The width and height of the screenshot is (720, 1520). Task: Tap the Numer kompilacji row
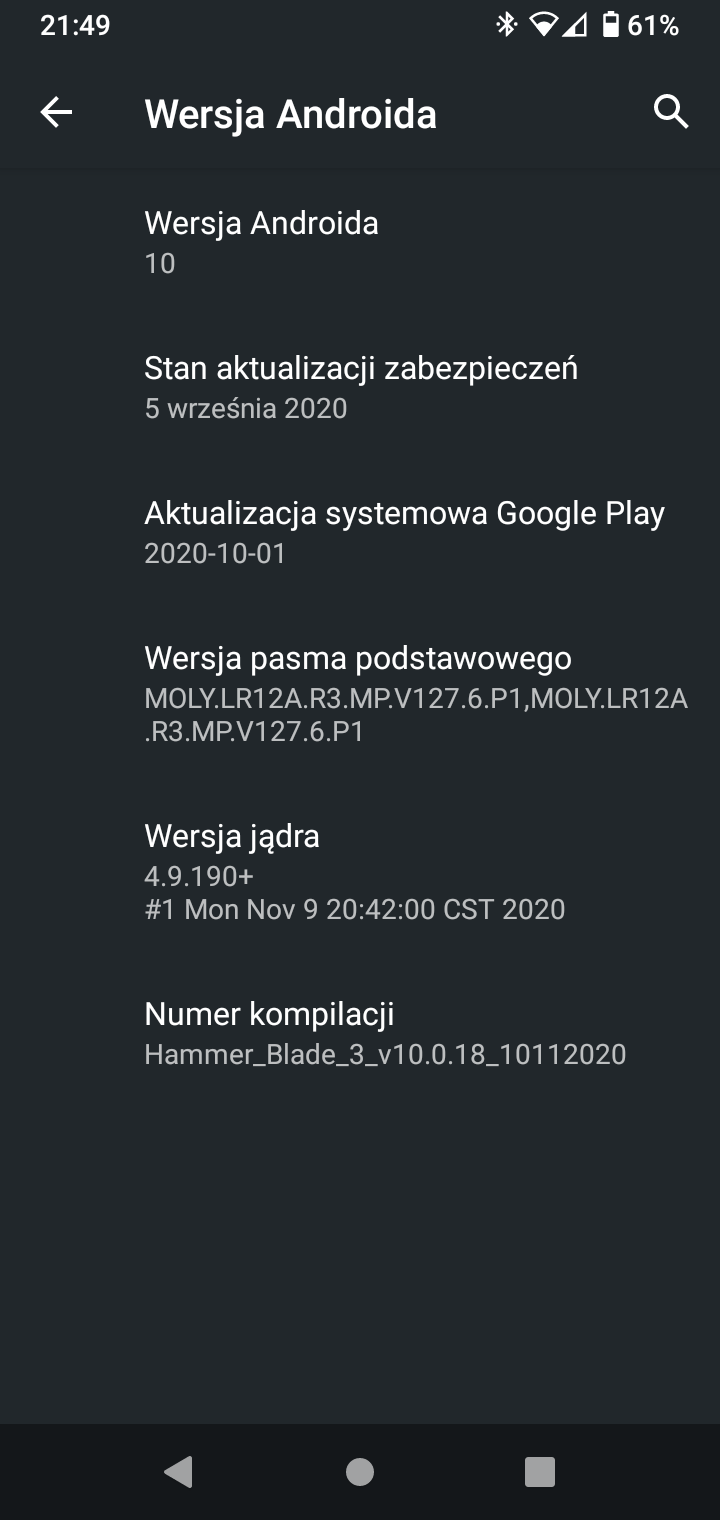coord(360,1033)
